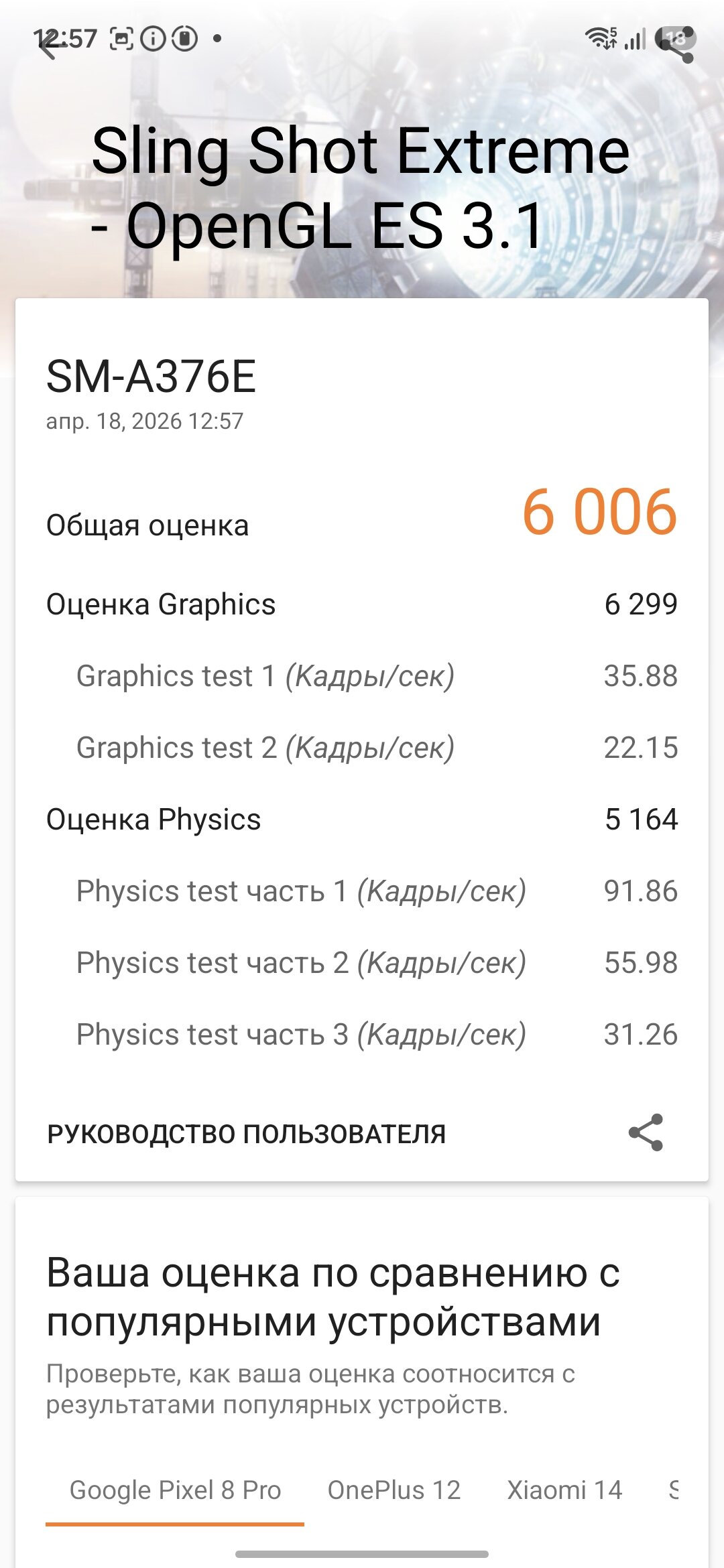Open РУКОВОДСТВО ПОЛЬЗОВАТЕЛЯ

click(x=246, y=1134)
